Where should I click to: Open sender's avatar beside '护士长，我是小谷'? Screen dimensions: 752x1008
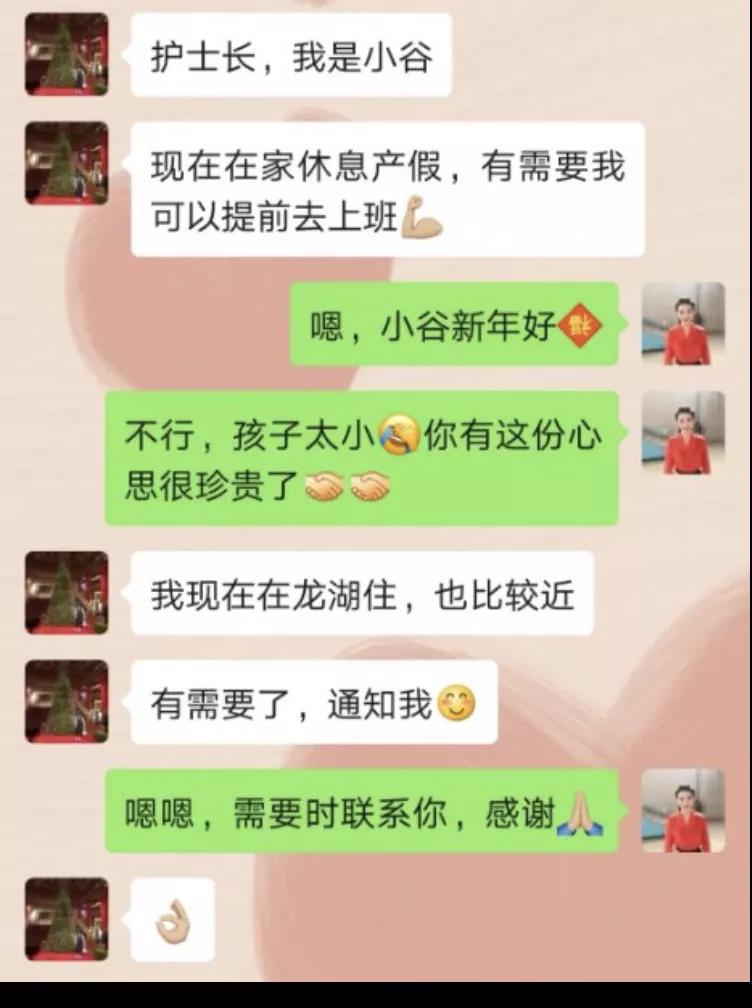66,54
